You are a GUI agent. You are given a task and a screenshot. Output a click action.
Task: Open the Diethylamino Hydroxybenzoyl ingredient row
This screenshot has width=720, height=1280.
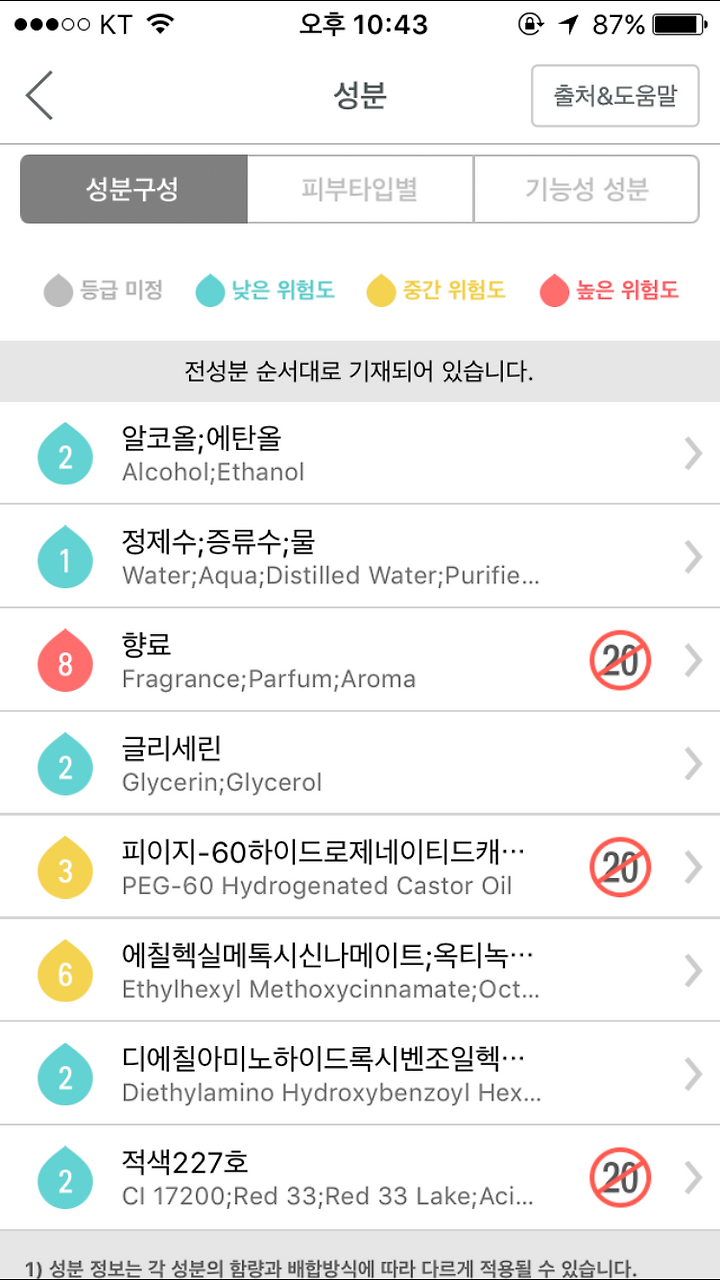click(x=360, y=1073)
